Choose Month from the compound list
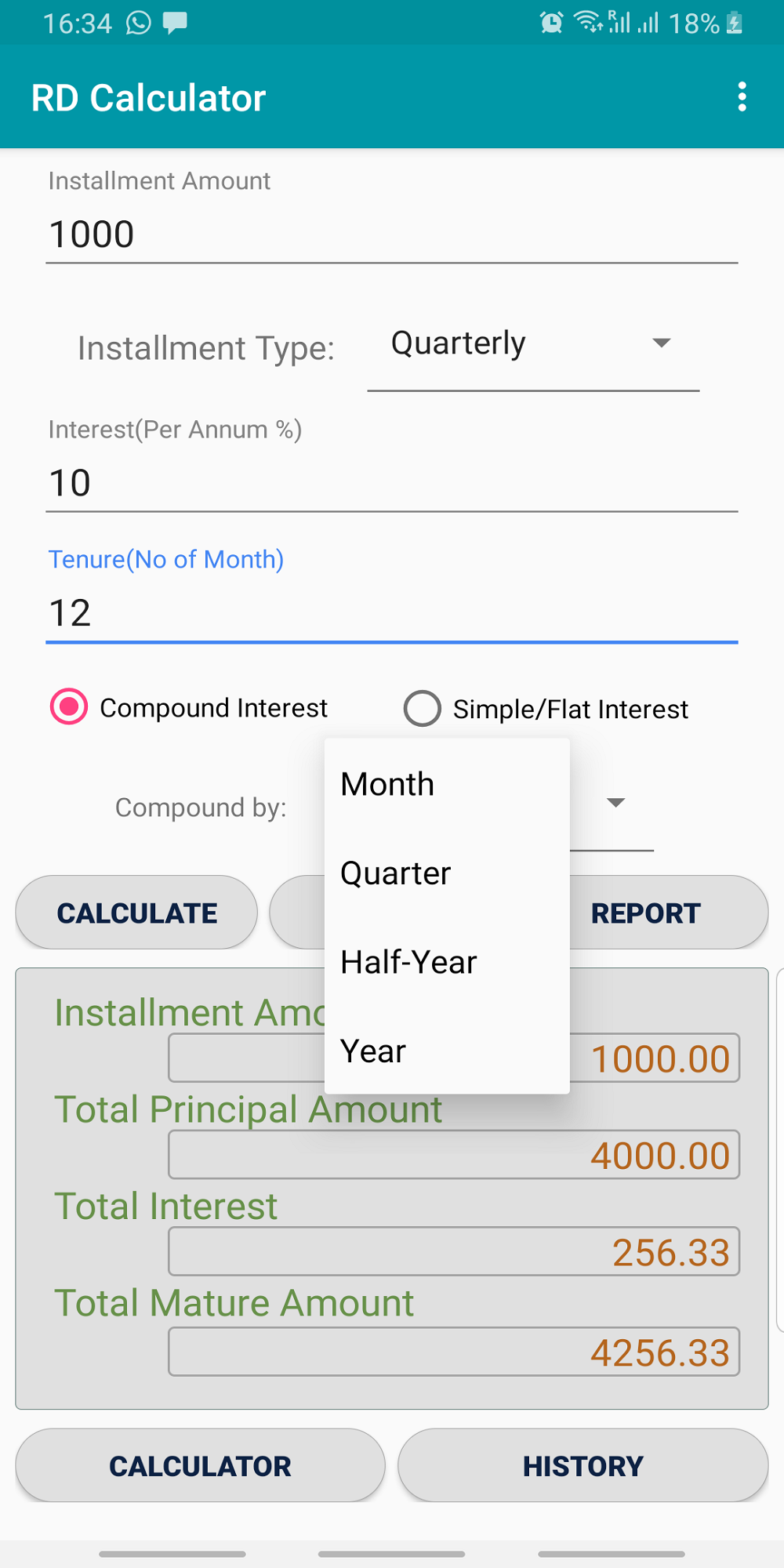The width and height of the screenshot is (784, 1568). 447,784
